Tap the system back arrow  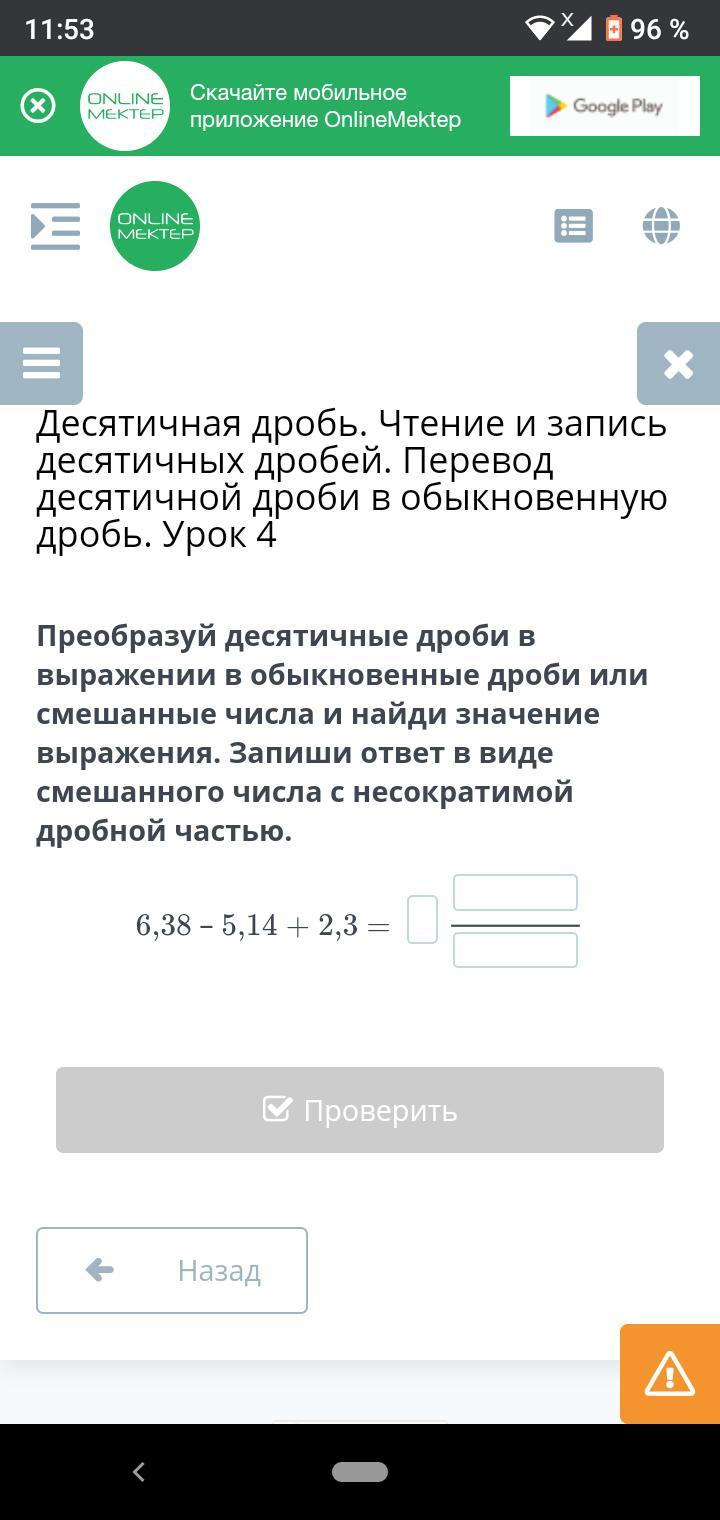click(139, 1472)
